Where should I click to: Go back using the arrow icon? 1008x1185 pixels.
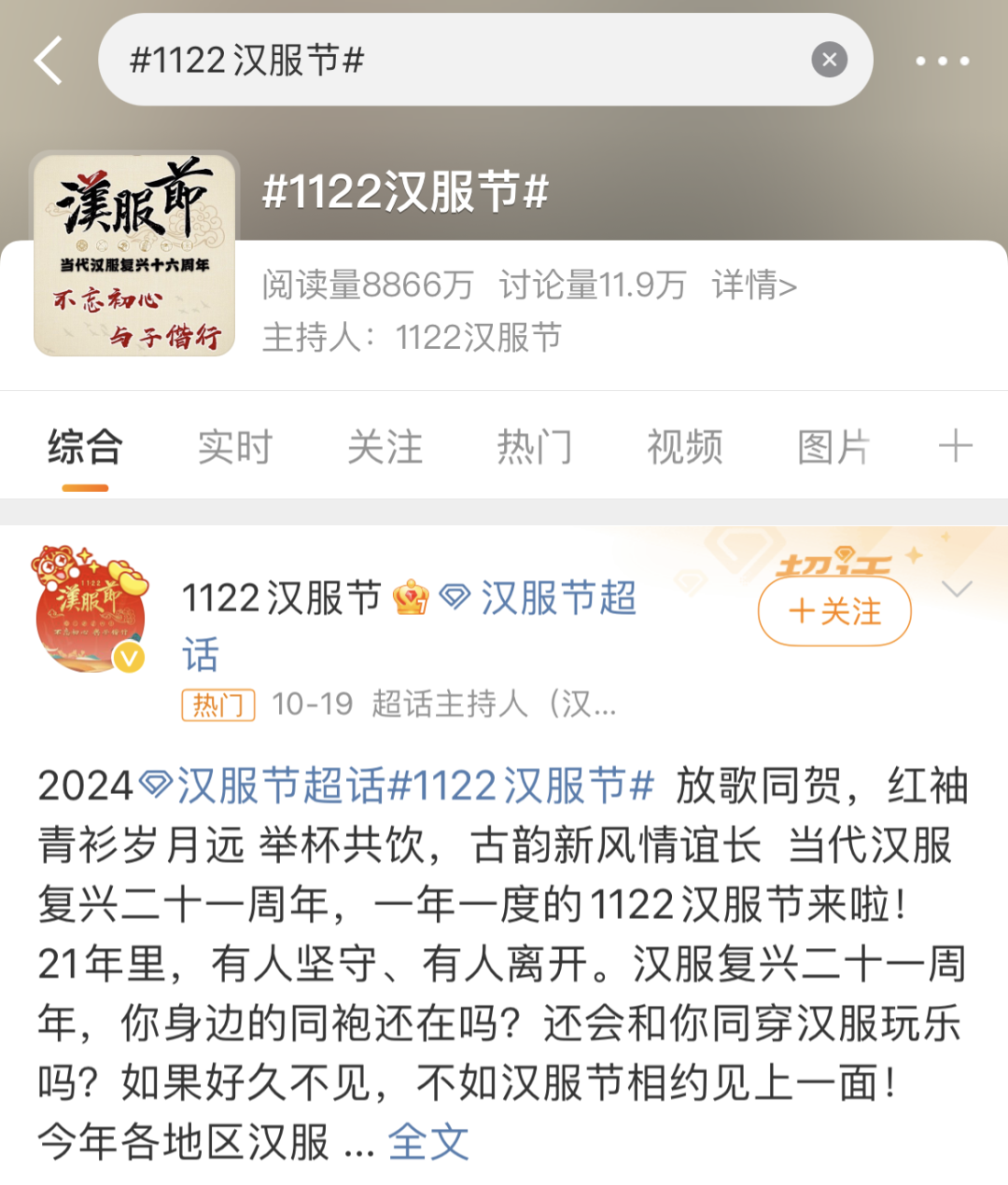click(49, 61)
